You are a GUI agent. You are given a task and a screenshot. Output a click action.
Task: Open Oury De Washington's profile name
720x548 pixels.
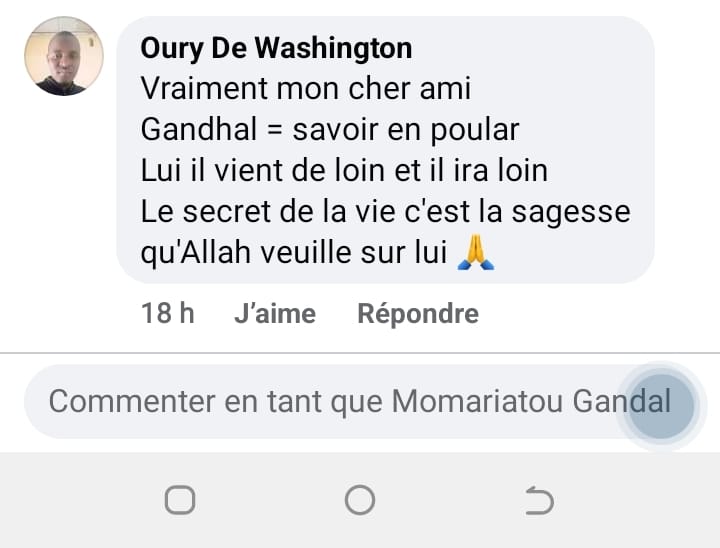click(x=276, y=47)
